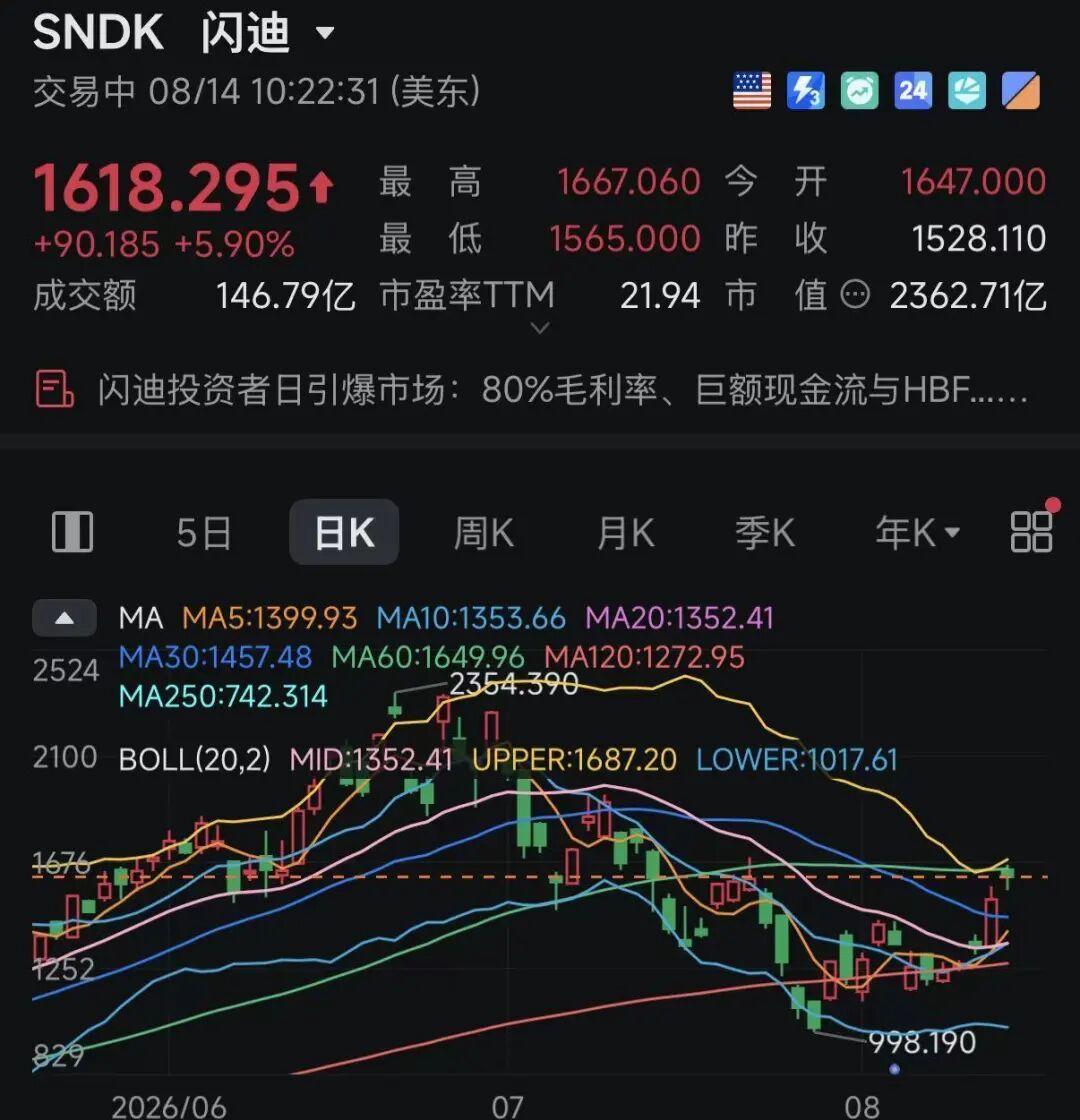The height and width of the screenshot is (1120, 1080).
Task: Switch to the 月K chart
Action: click(625, 533)
